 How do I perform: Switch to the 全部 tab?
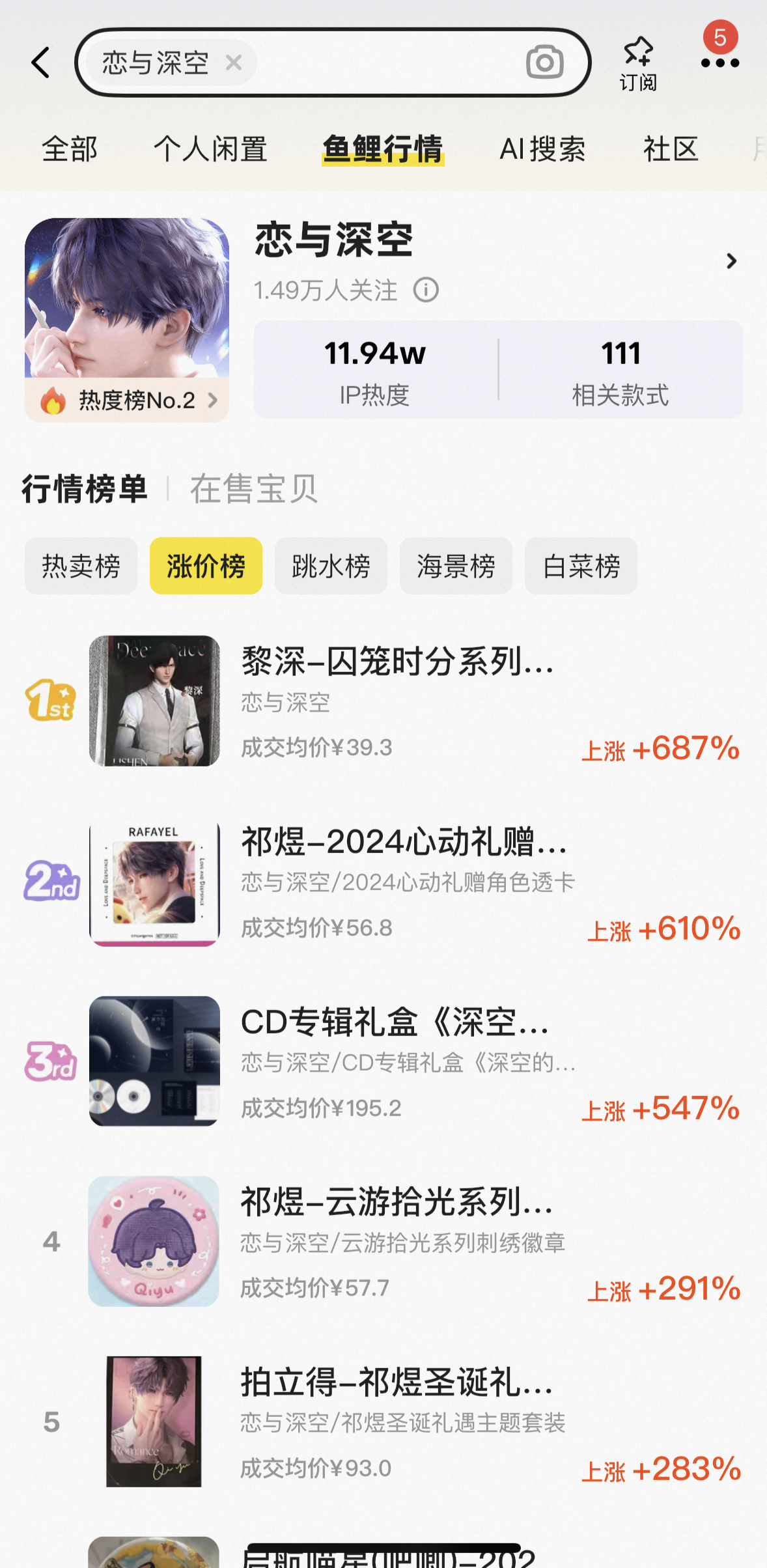pos(70,149)
